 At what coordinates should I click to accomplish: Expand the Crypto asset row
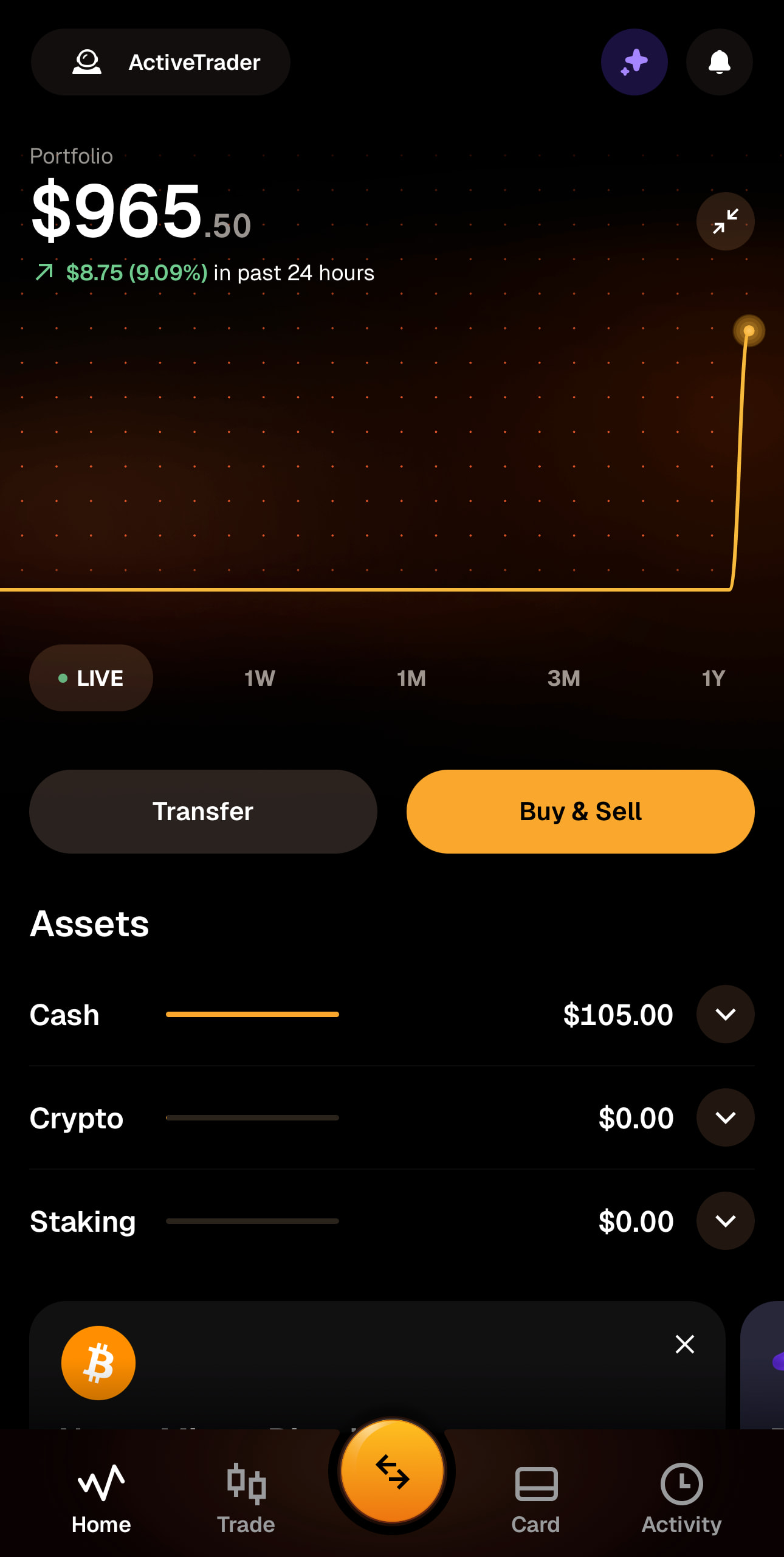point(725,1117)
